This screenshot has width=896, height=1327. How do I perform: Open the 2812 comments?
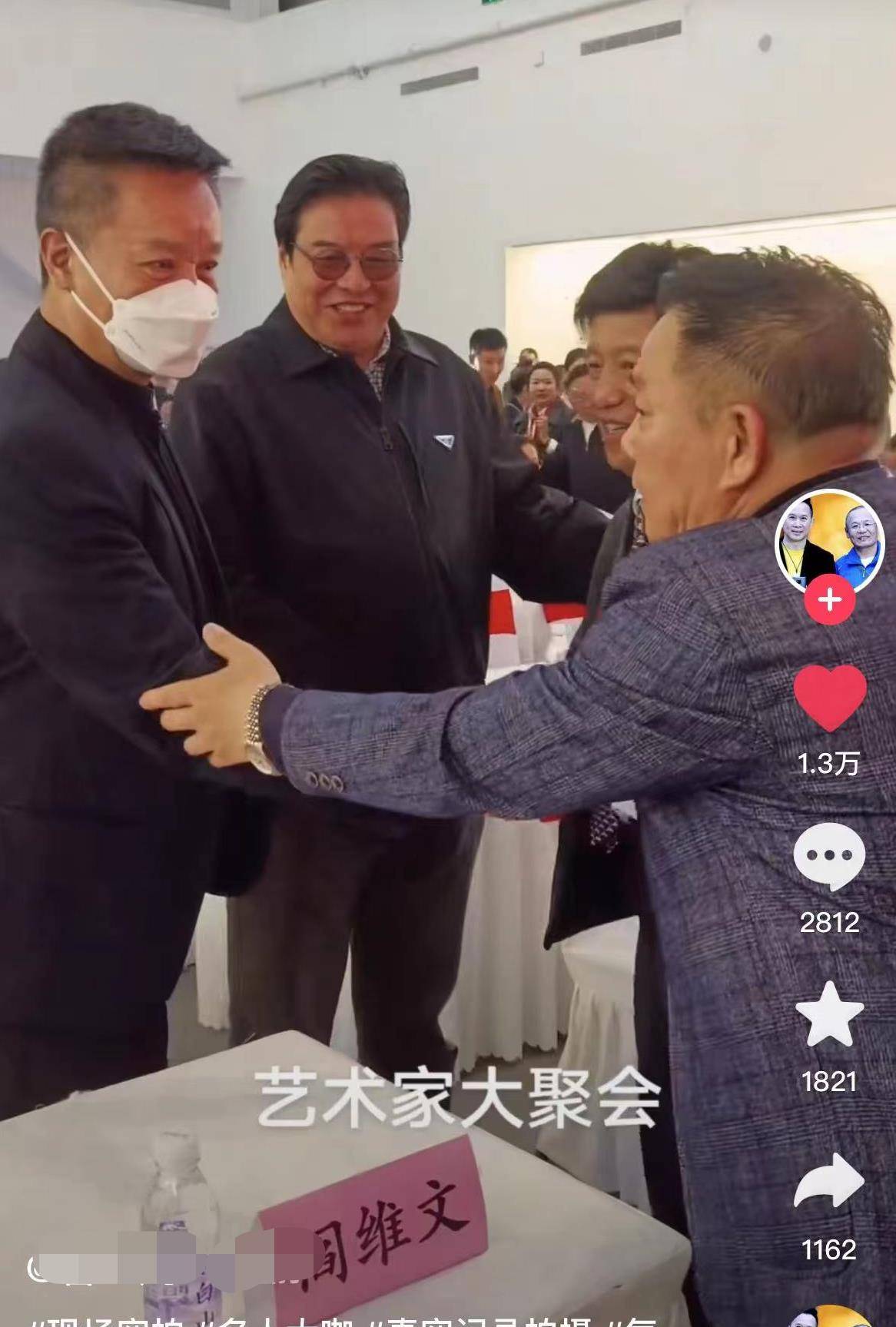click(x=829, y=855)
